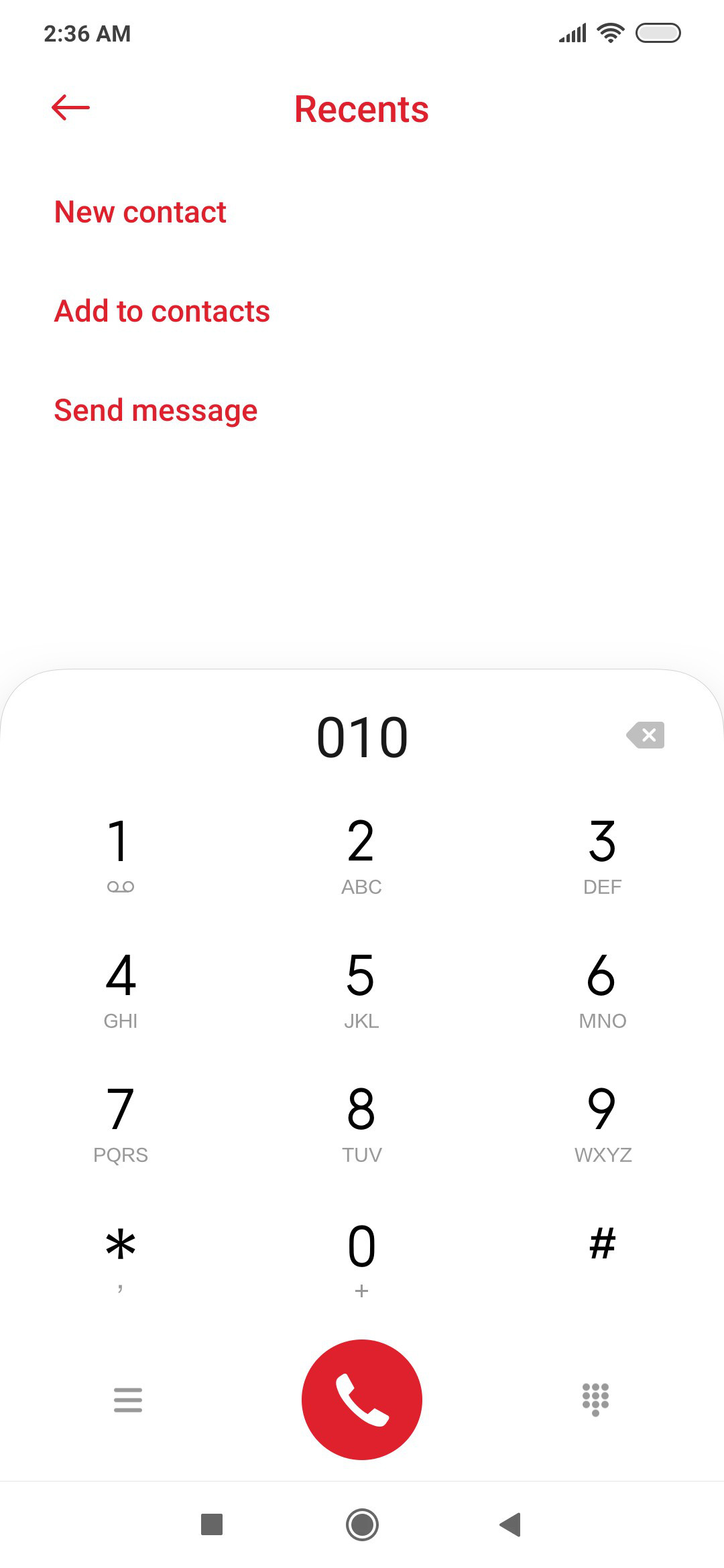Call the dialed number
724x1568 pixels.
coord(362,1400)
